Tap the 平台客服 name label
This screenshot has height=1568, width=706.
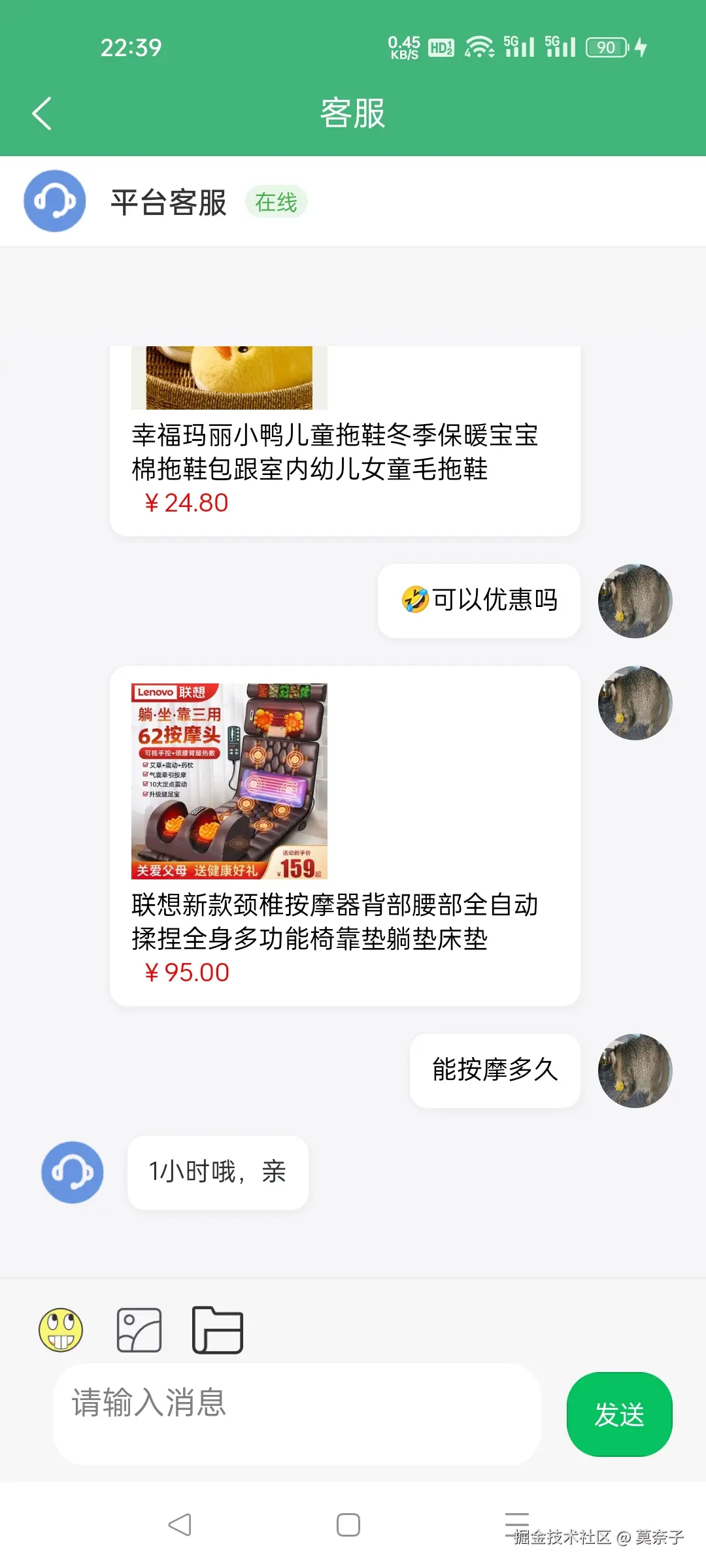click(167, 201)
